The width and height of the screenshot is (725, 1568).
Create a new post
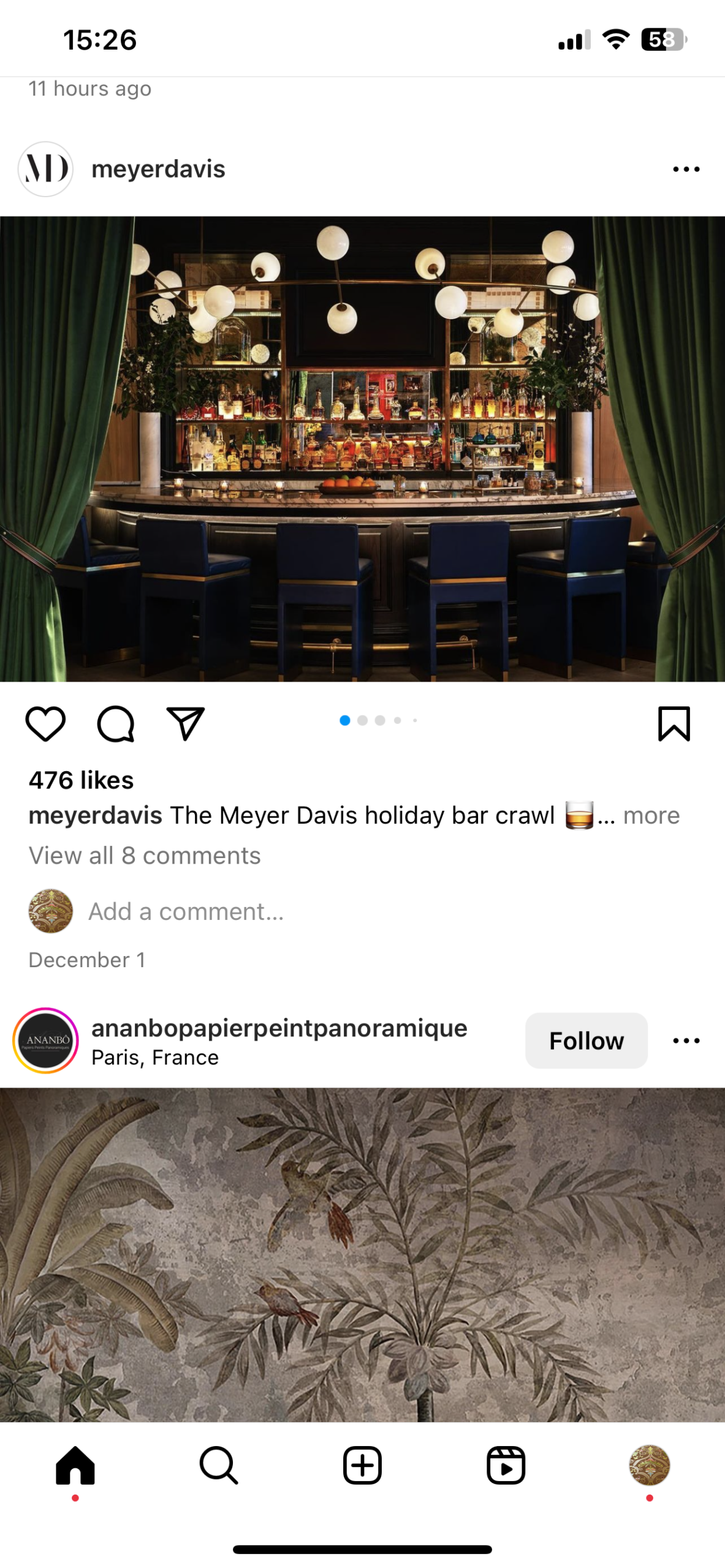pos(362,1466)
